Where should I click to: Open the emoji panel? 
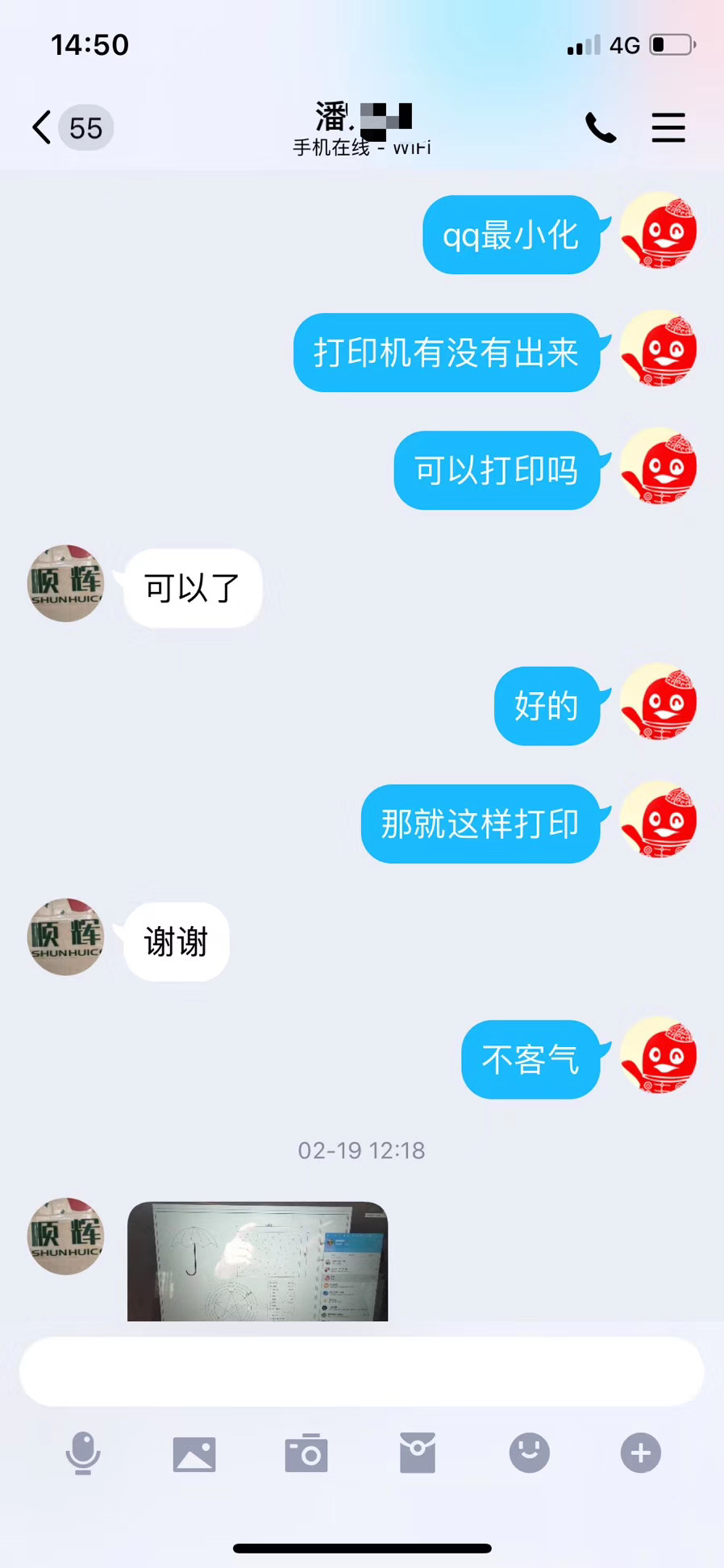(529, 1453)
